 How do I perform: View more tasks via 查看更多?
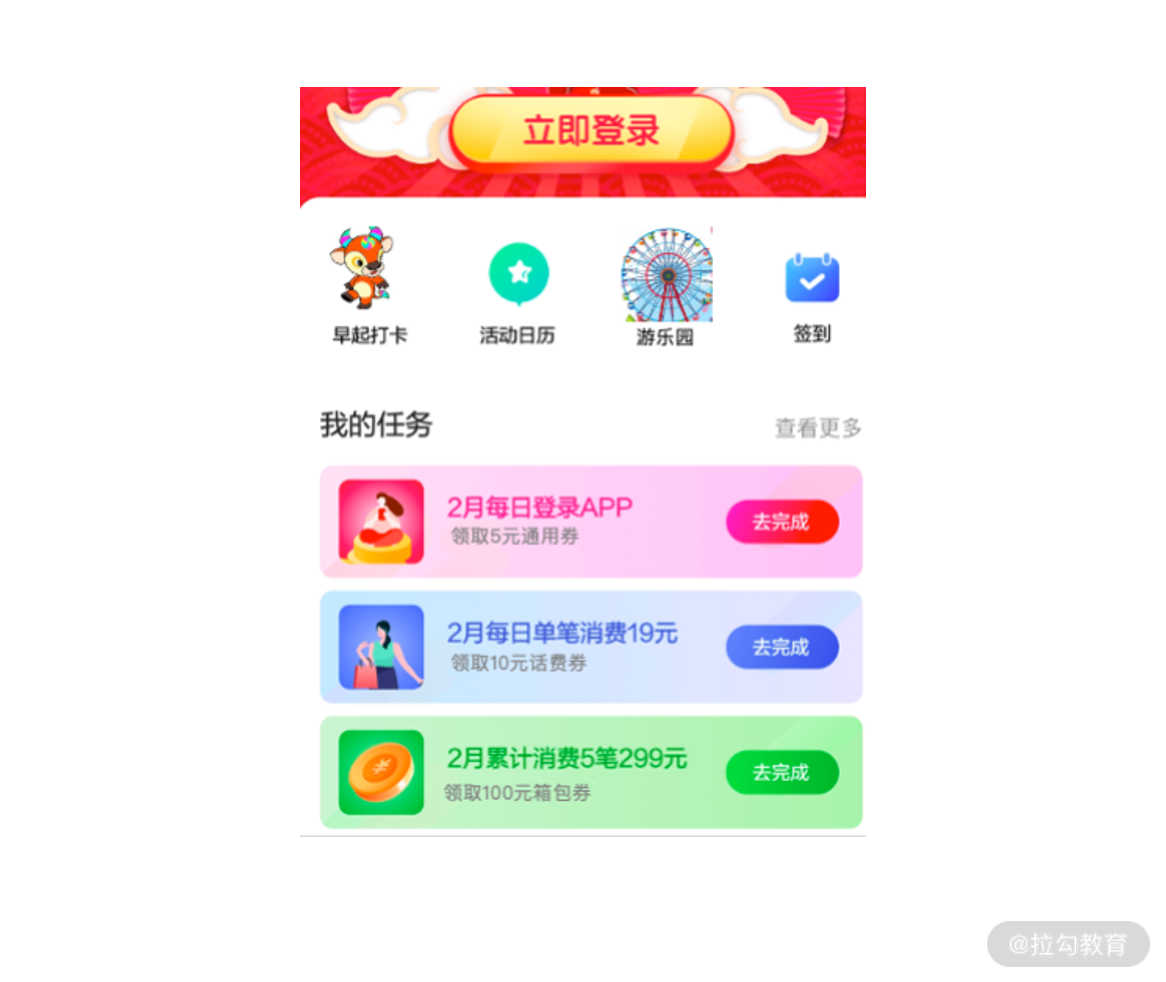pyautogui.click(x=817, y=428)
